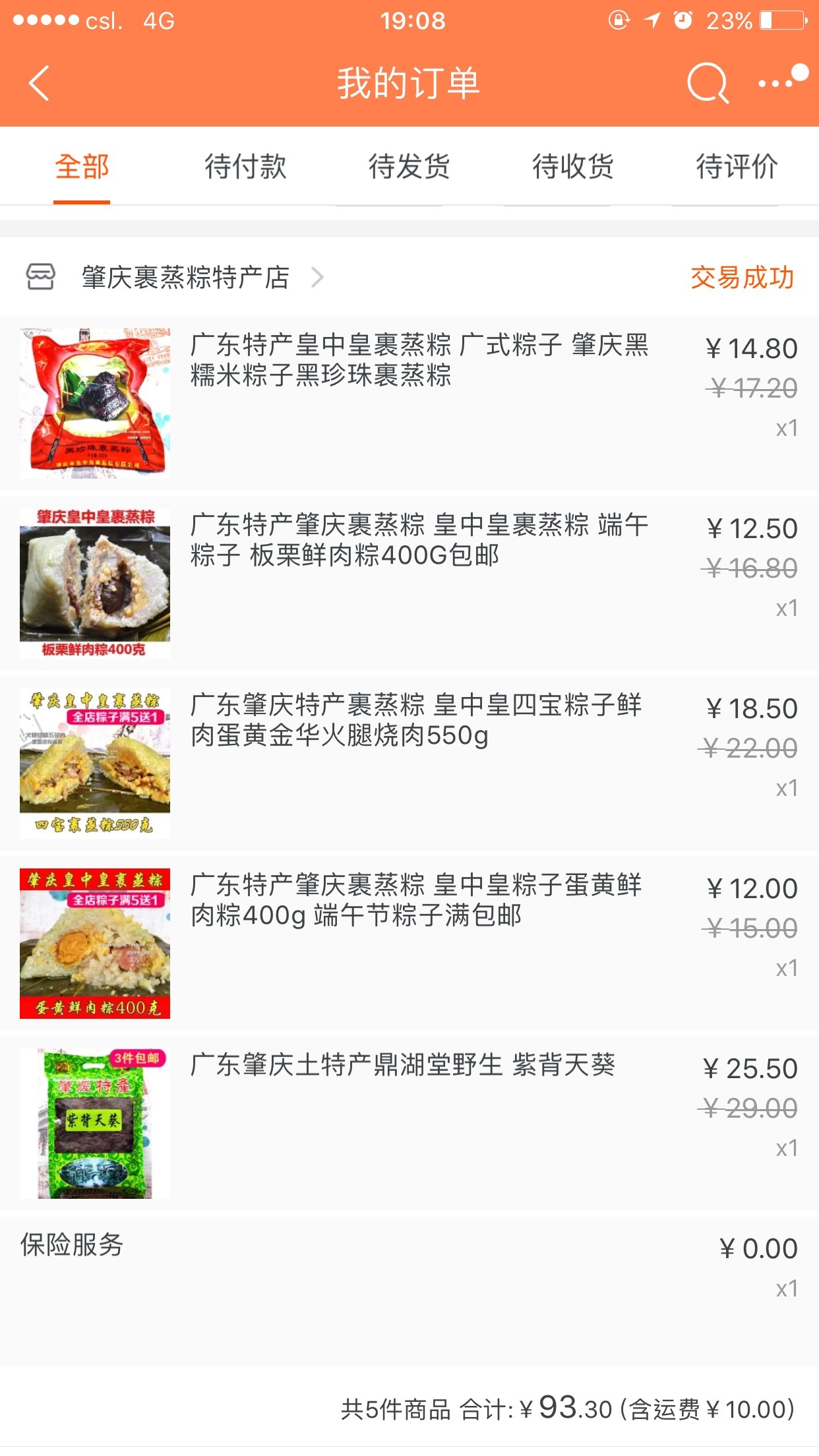Go back from My Orders
The height and width of the screenshot is (1456, 819).
[40, 84]
